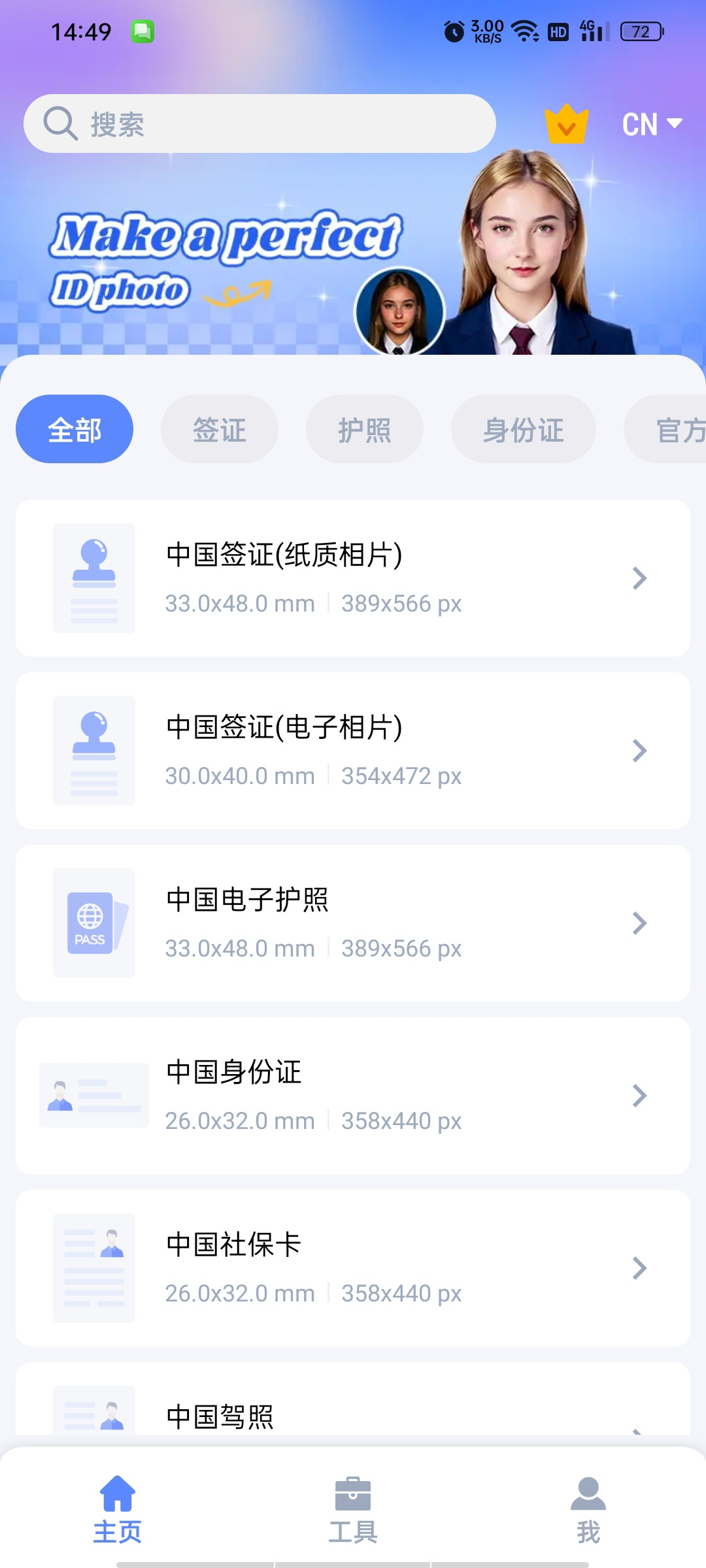
Task: Select the 全部 category chip
Action: [x=75, y=429]
